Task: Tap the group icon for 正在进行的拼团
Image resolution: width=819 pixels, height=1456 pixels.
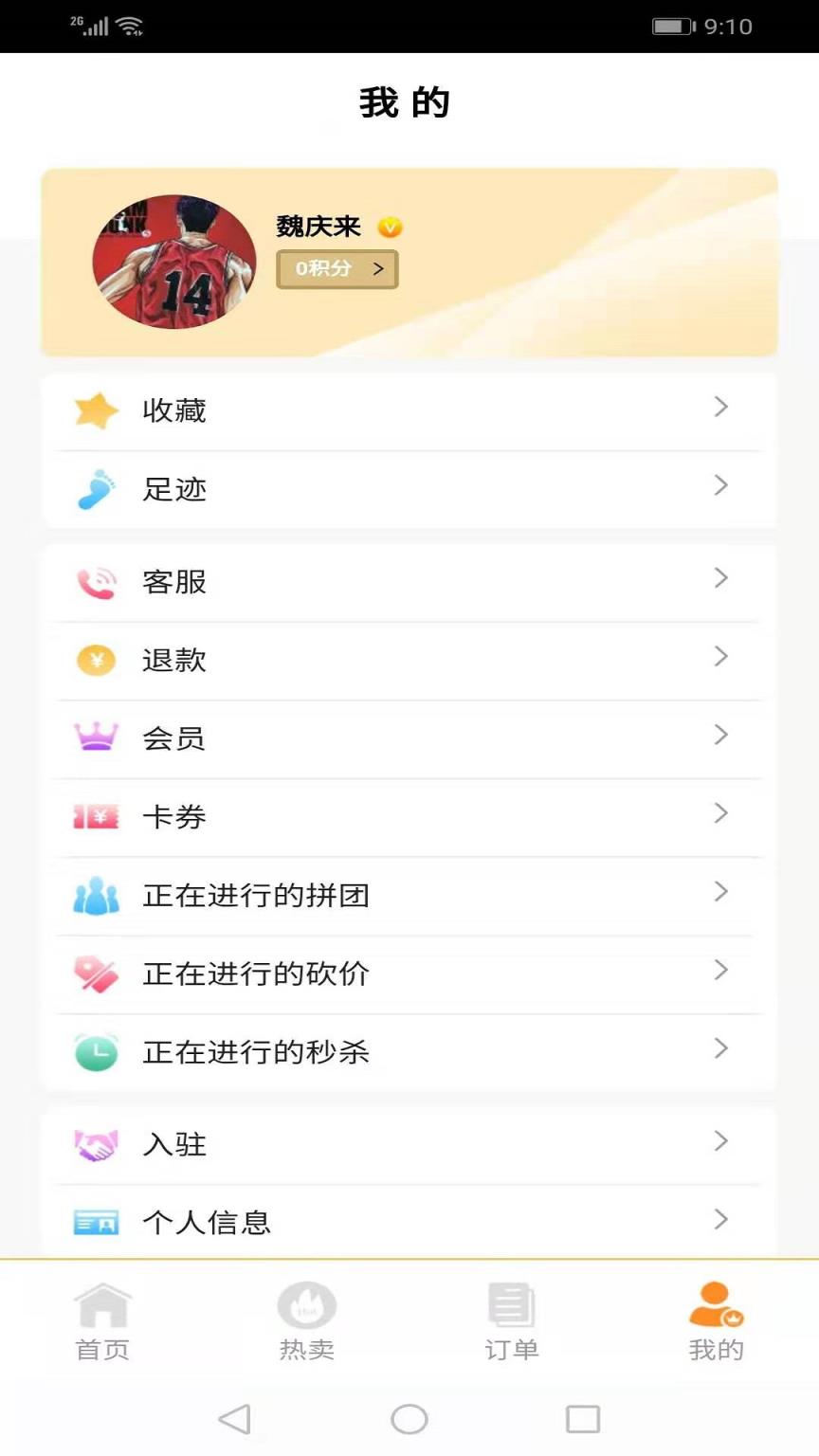Action: tap(94, 894)
